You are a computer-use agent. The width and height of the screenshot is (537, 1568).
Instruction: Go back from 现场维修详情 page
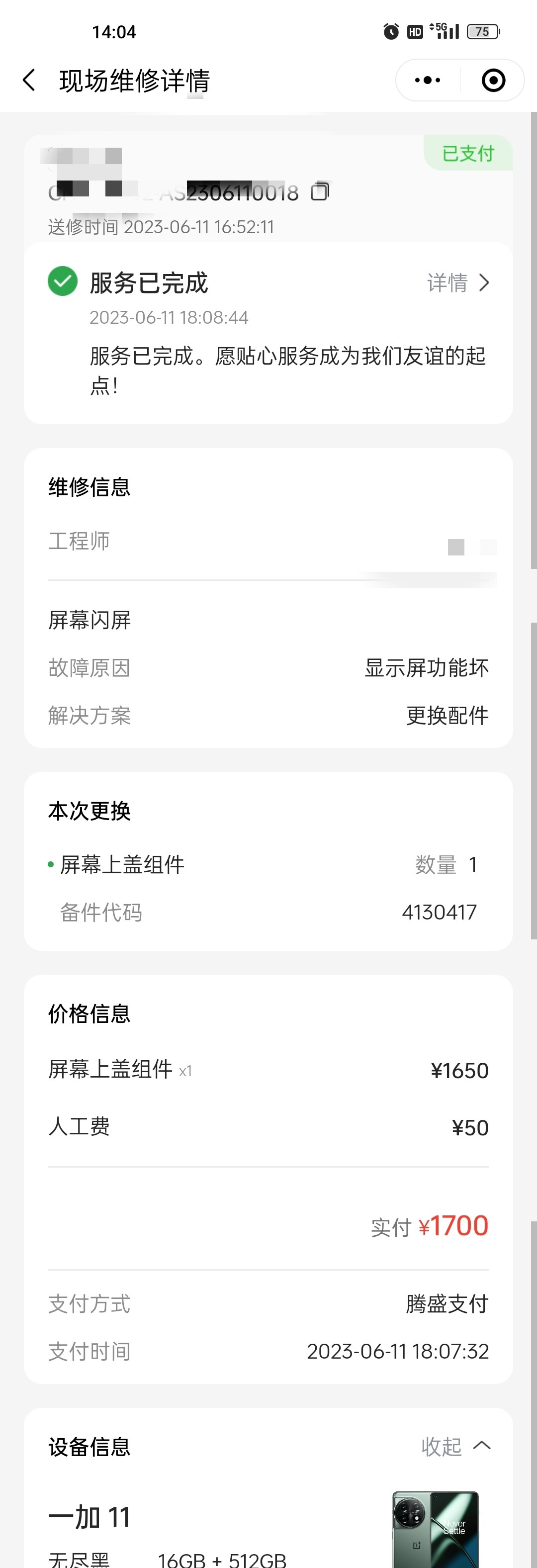(x=29, y=80)
